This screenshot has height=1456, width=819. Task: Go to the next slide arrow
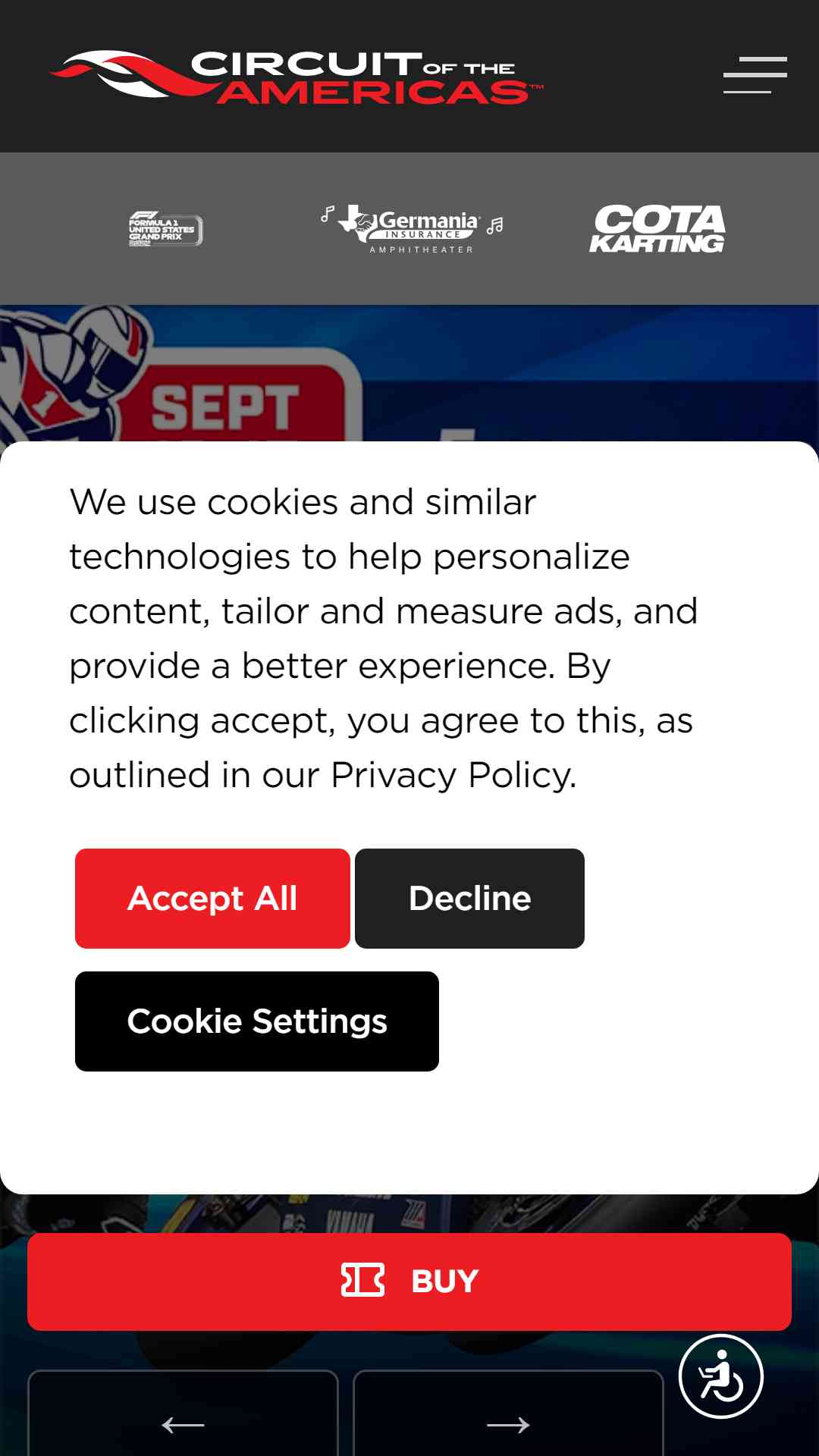(x=508, y=1415)
